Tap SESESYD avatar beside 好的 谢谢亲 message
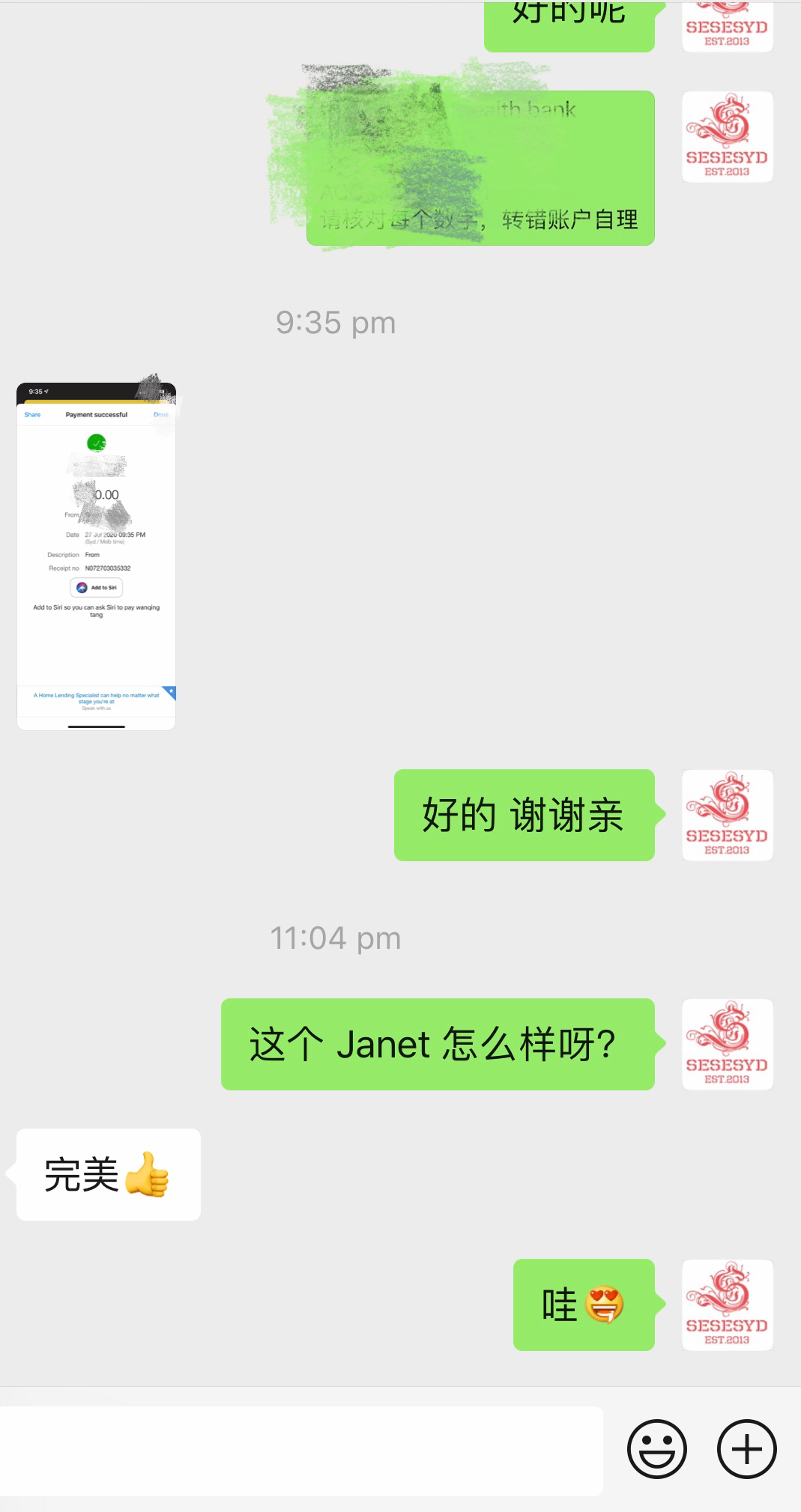Image resolution: width=801 pixels, height=1512 pixels. [727, 815]
